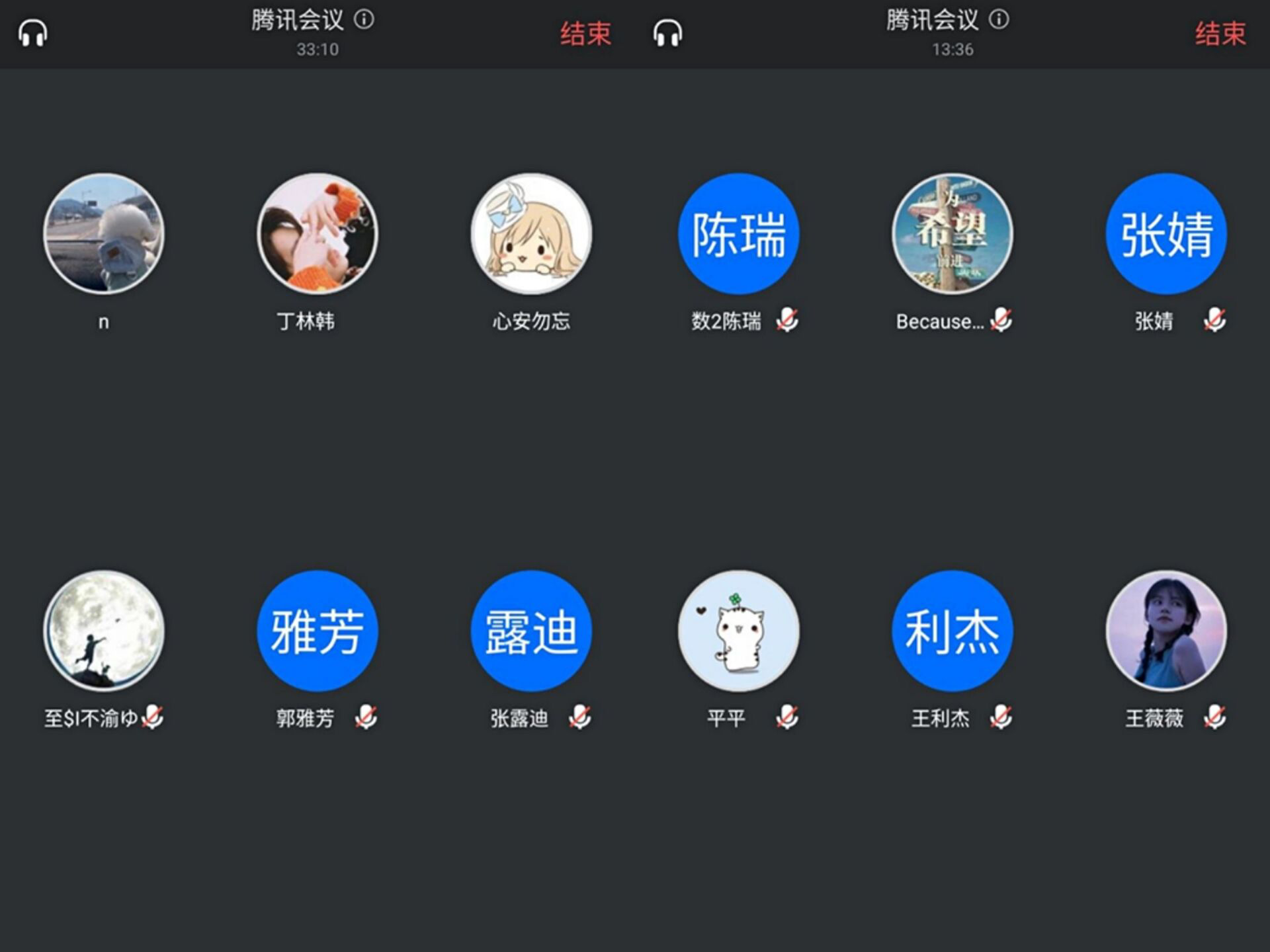
Task: Tap the headphones icon beside the 13:36 meeting
Action: coord(667,34)
